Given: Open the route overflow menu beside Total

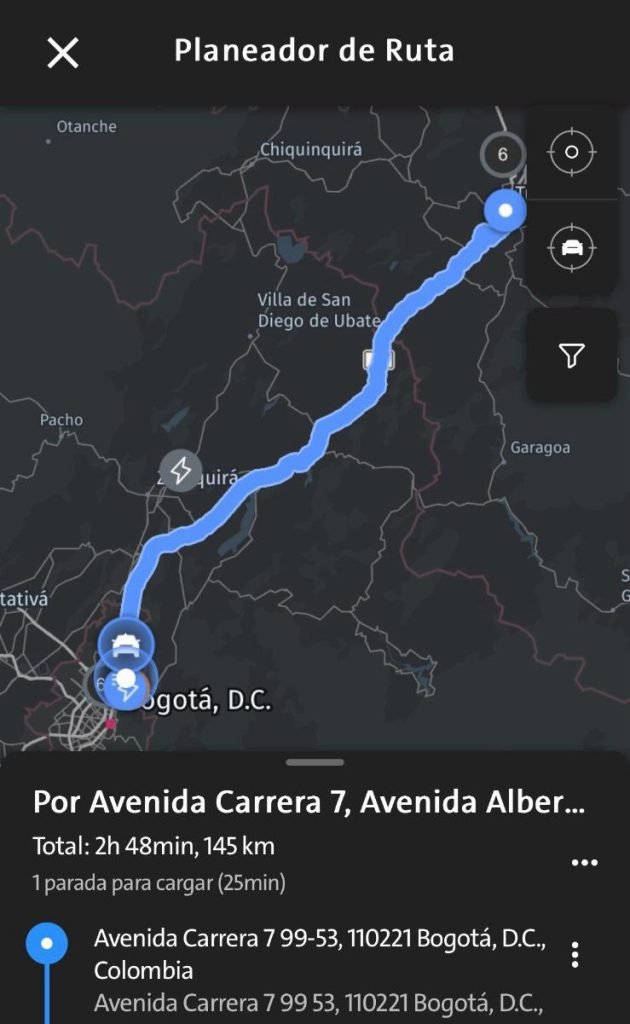Looking at the screenshot, I should click(x=584, y=862).
